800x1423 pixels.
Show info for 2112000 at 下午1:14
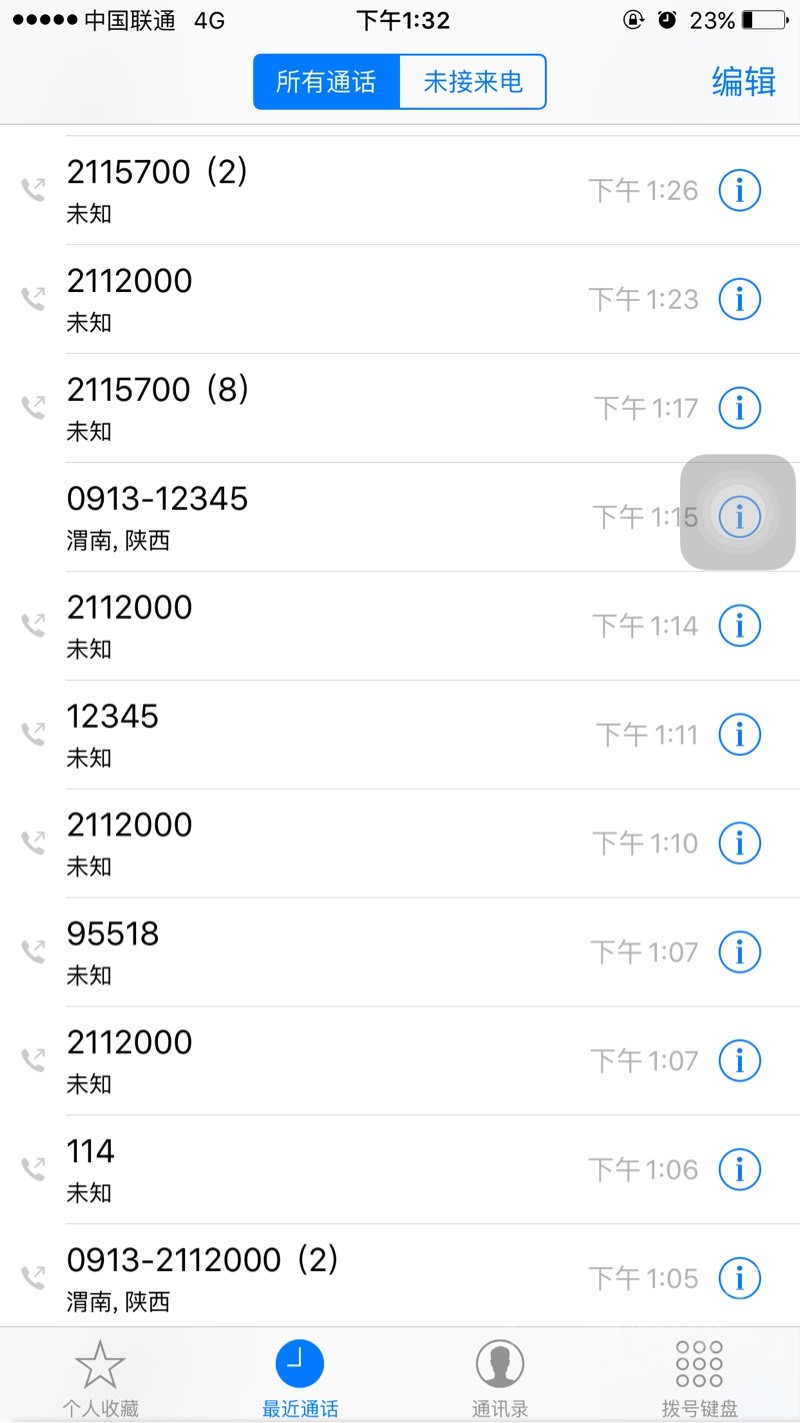pos(740,625)
